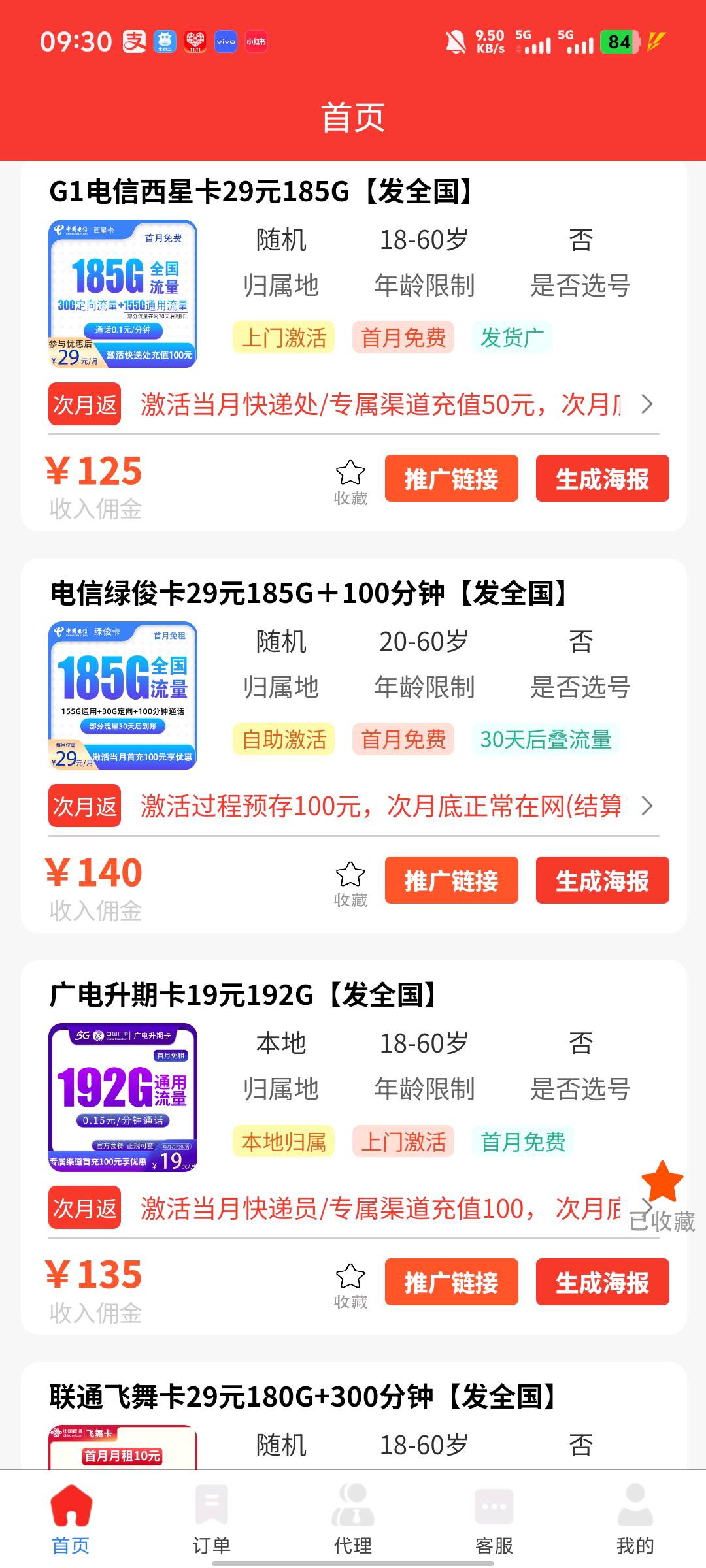Create 生成海报 for 广电升期卡
This screenshot has height=1568, width=706.
coord(602,1282)
